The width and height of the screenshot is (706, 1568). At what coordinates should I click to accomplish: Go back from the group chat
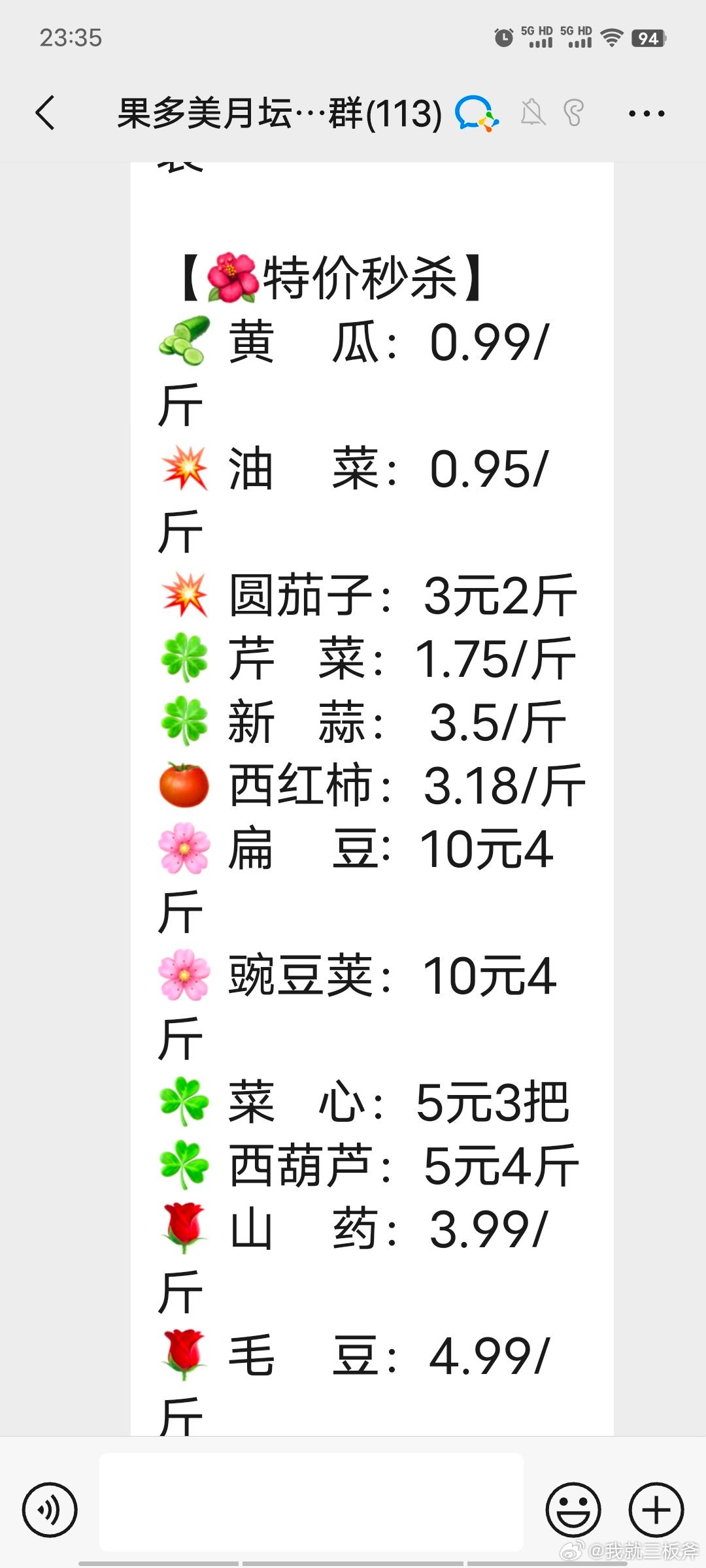45,113
